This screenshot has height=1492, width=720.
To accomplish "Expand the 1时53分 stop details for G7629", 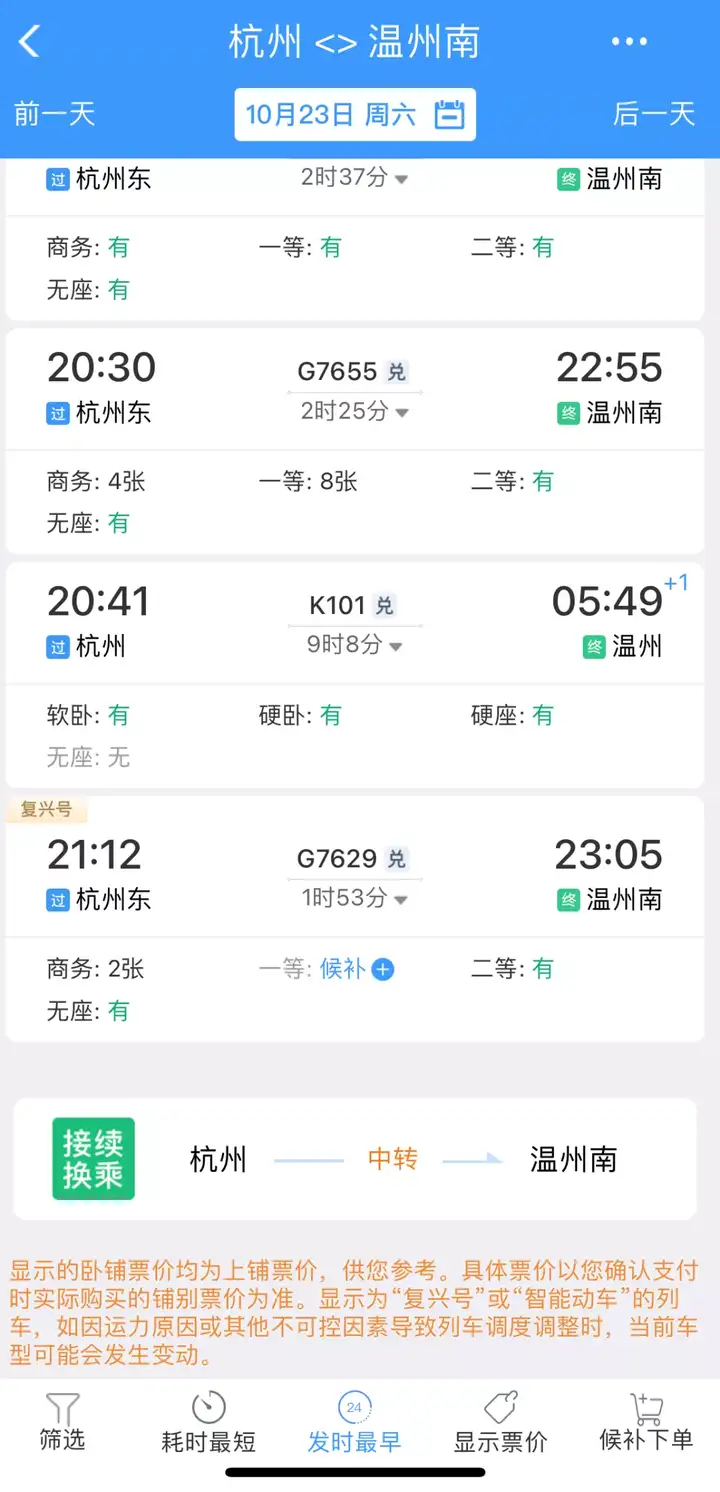I will (x=354, y=898).
